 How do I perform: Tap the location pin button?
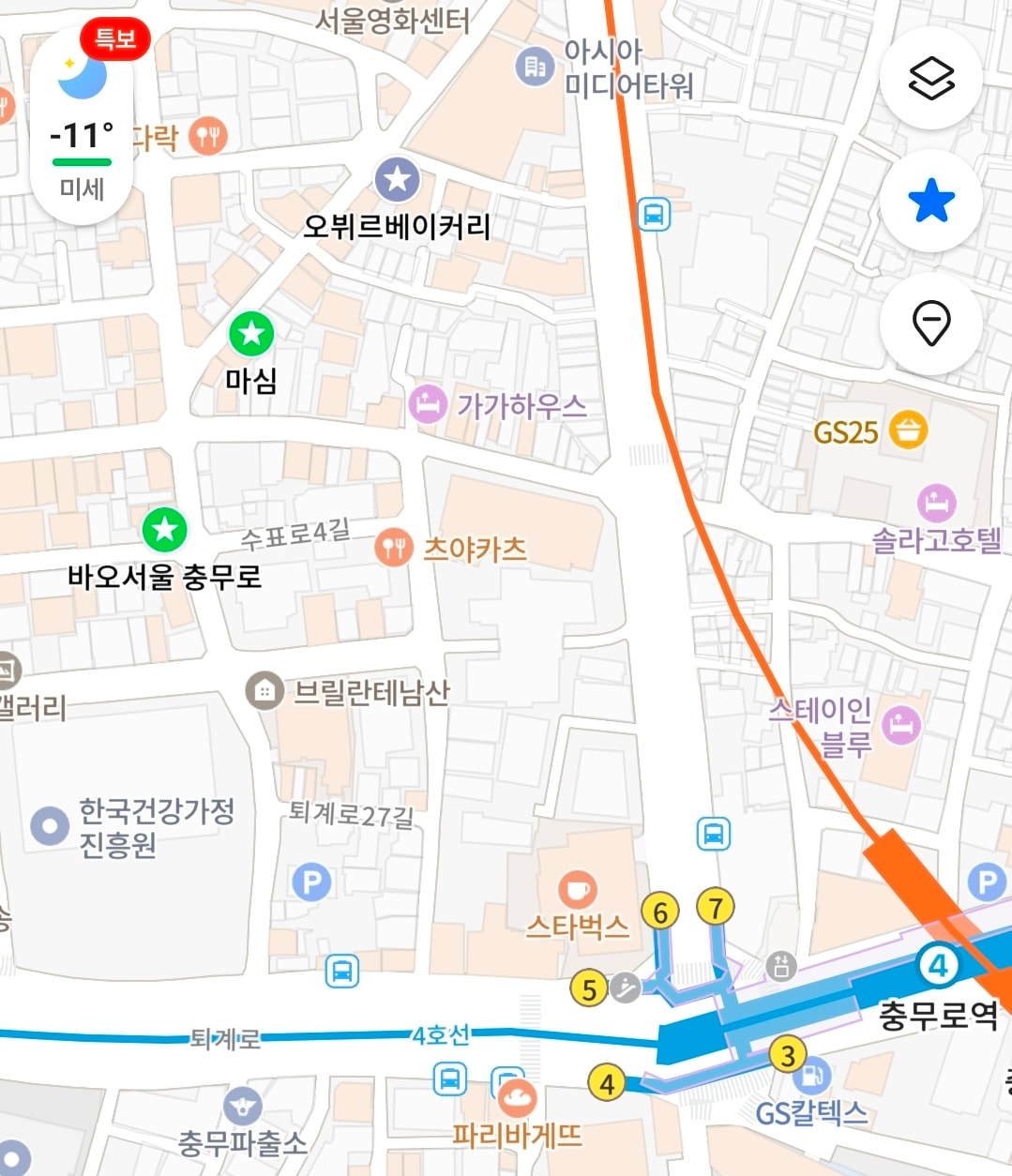(x=930, y=324)
